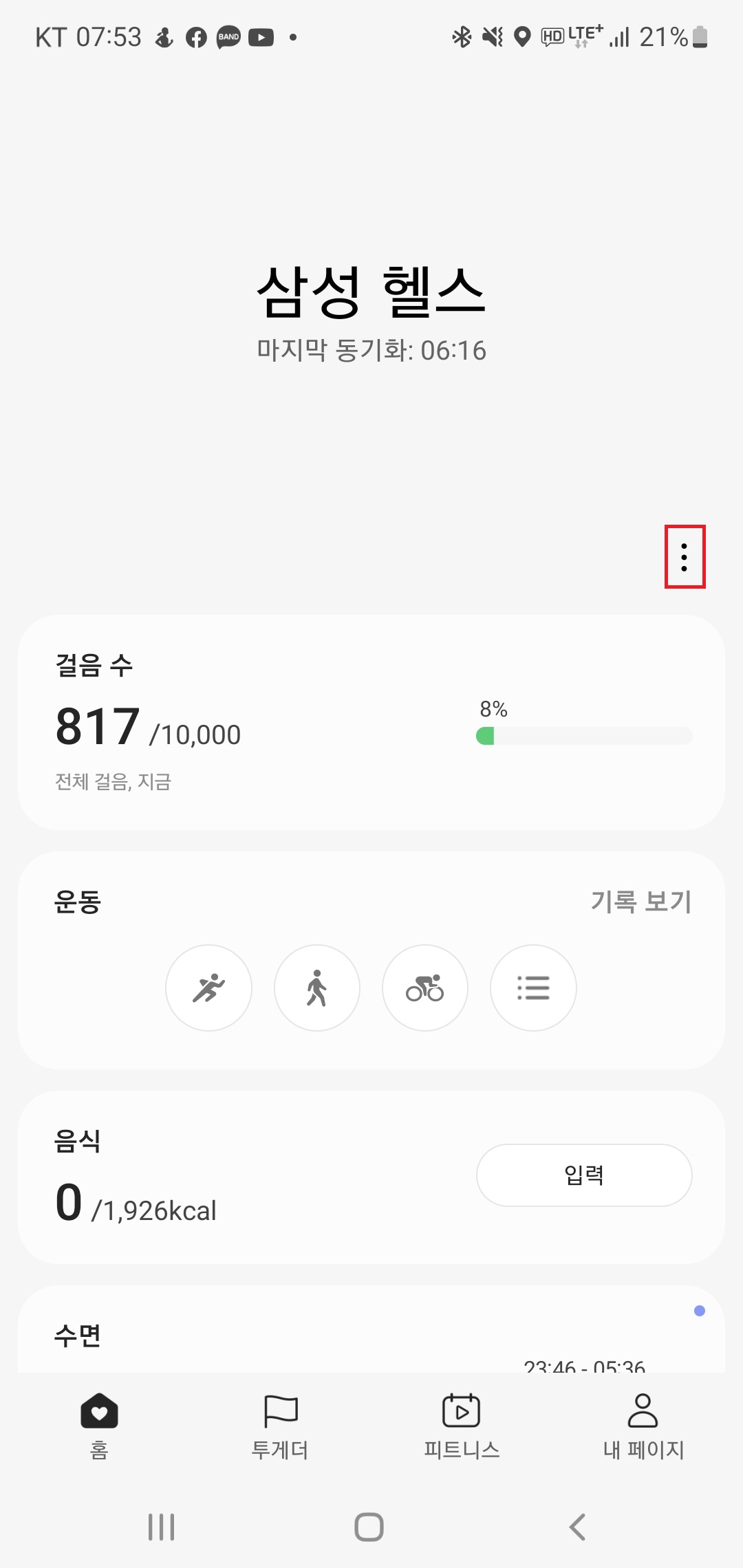
Task: Go back using the system back button
Action: click(577, 1527)
